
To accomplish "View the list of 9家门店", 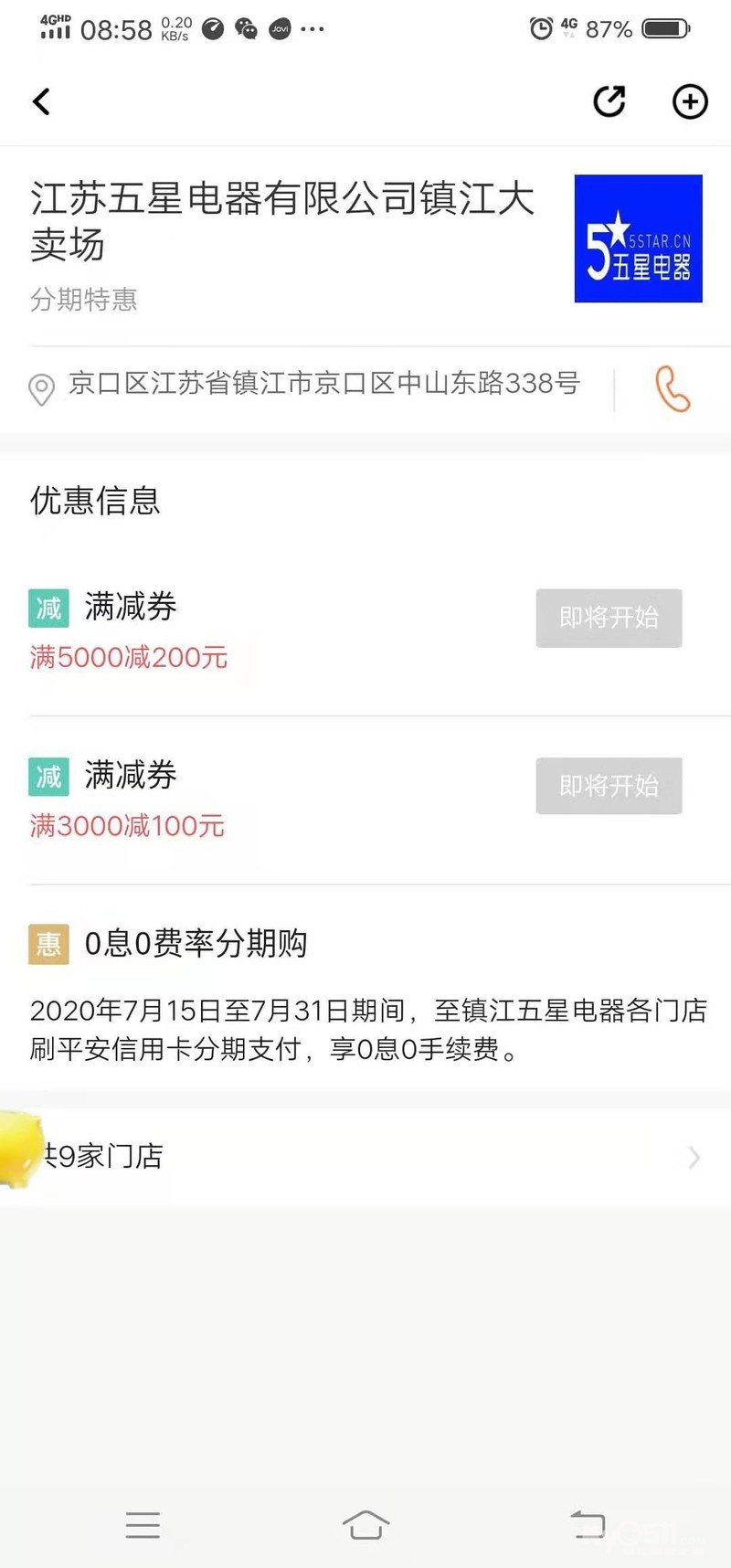I will [x=365, y=1157].
